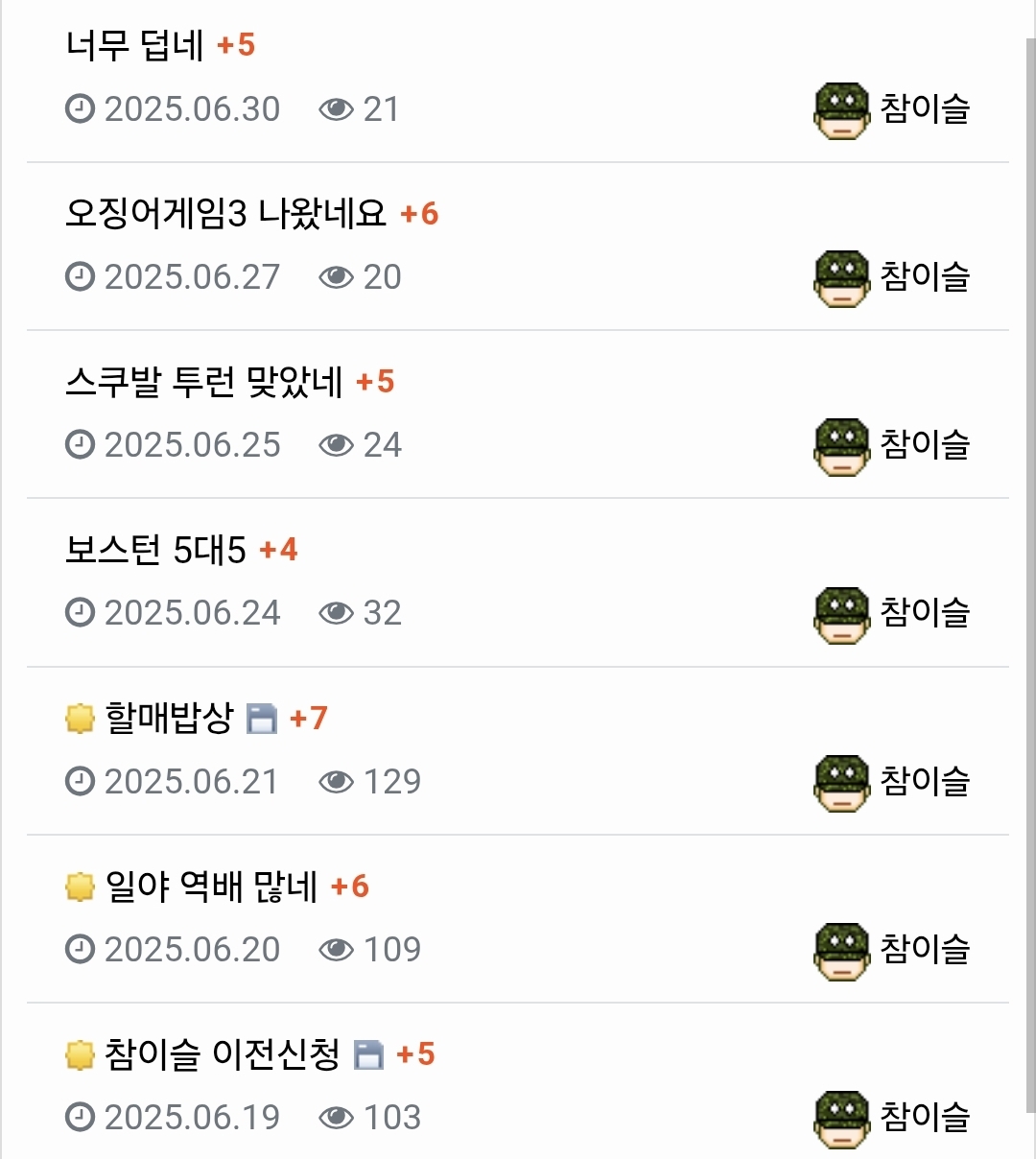View the post 스쿠발 투런 맞았네
The image size is (1036, 1159).
coord(203,382)
